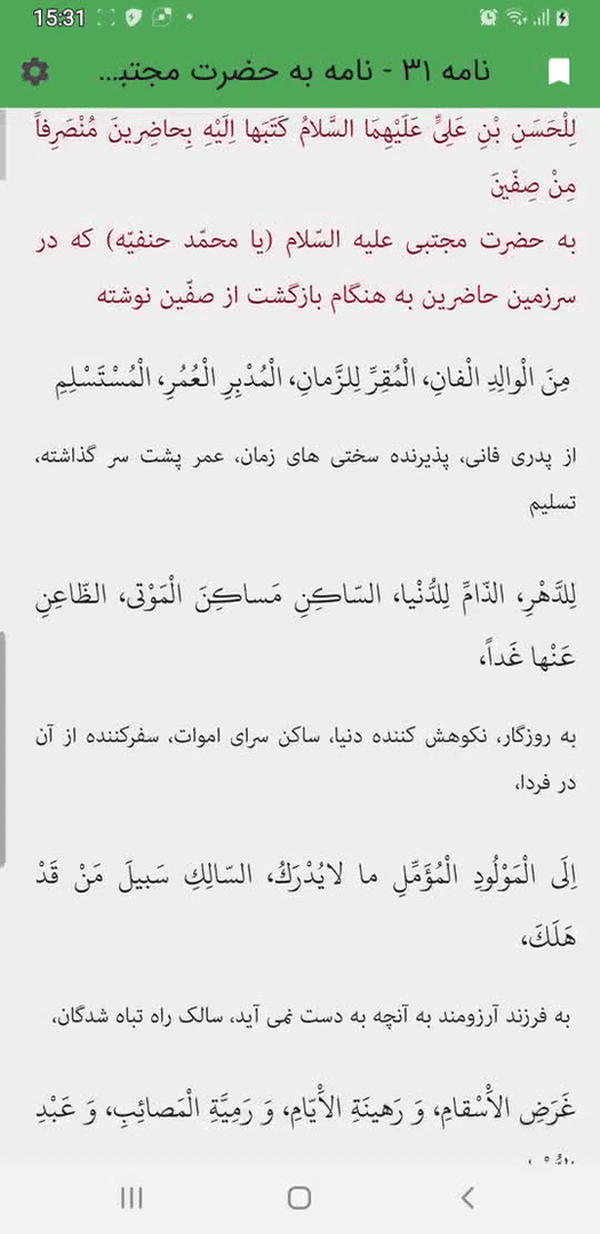This screenshot has height=1234, width=600.
Task: Open the settings gear icon
Action: click(35, 71)
